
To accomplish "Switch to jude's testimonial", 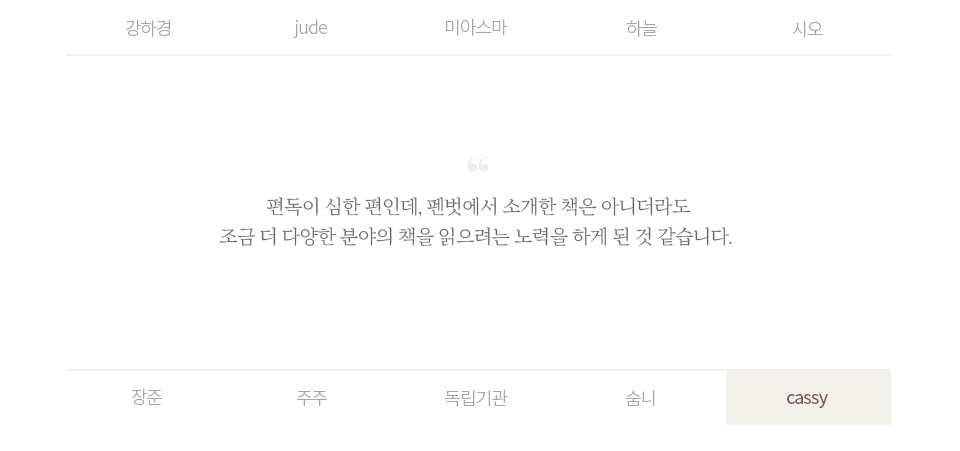I will tap(311, 28).
